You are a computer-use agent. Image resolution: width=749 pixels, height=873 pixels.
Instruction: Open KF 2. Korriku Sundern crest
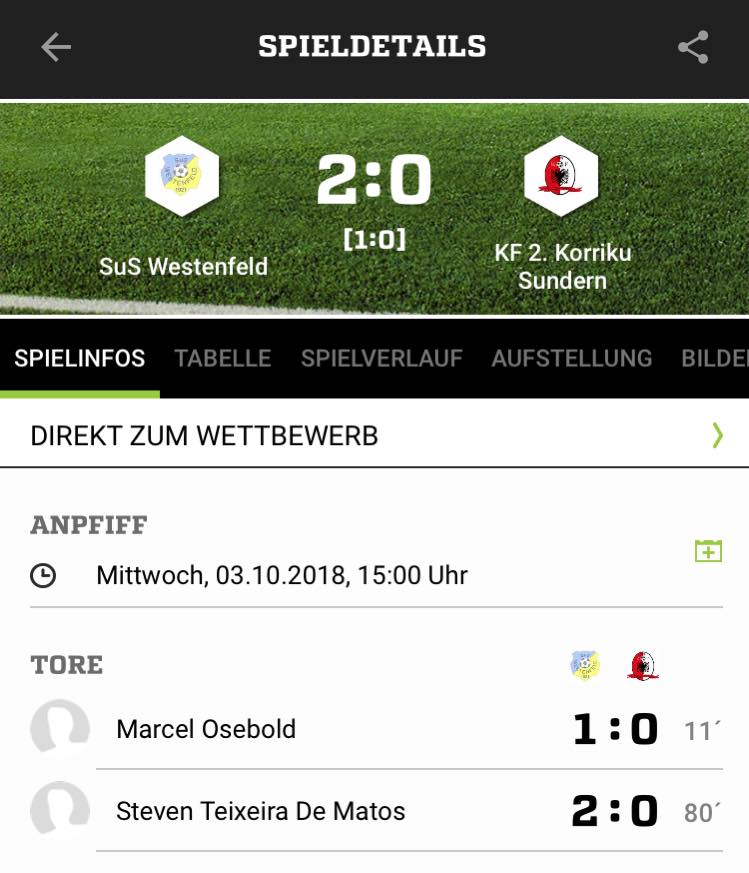point(561,176)
